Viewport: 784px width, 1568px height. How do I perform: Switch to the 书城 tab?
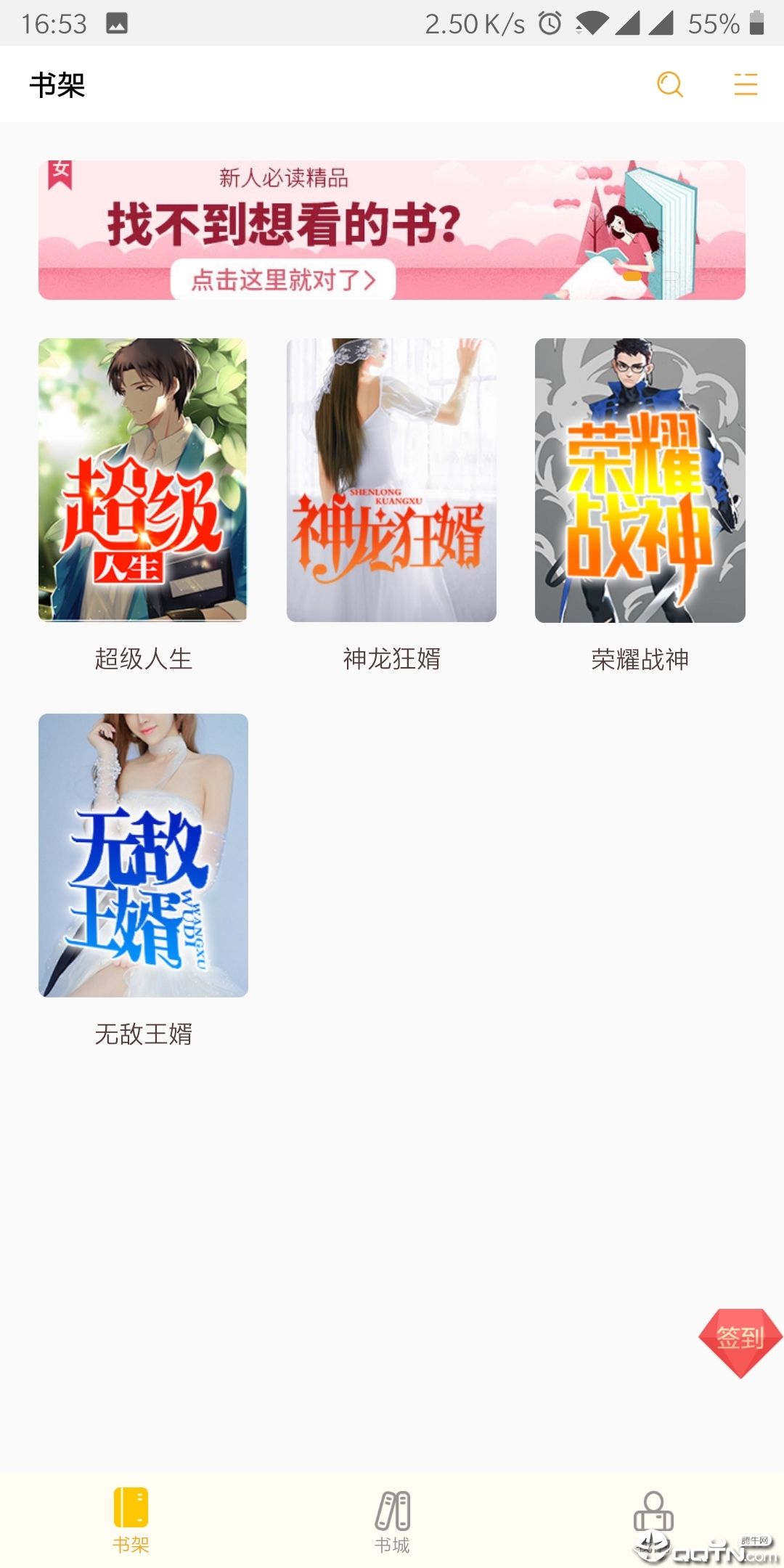(392, 1519)
